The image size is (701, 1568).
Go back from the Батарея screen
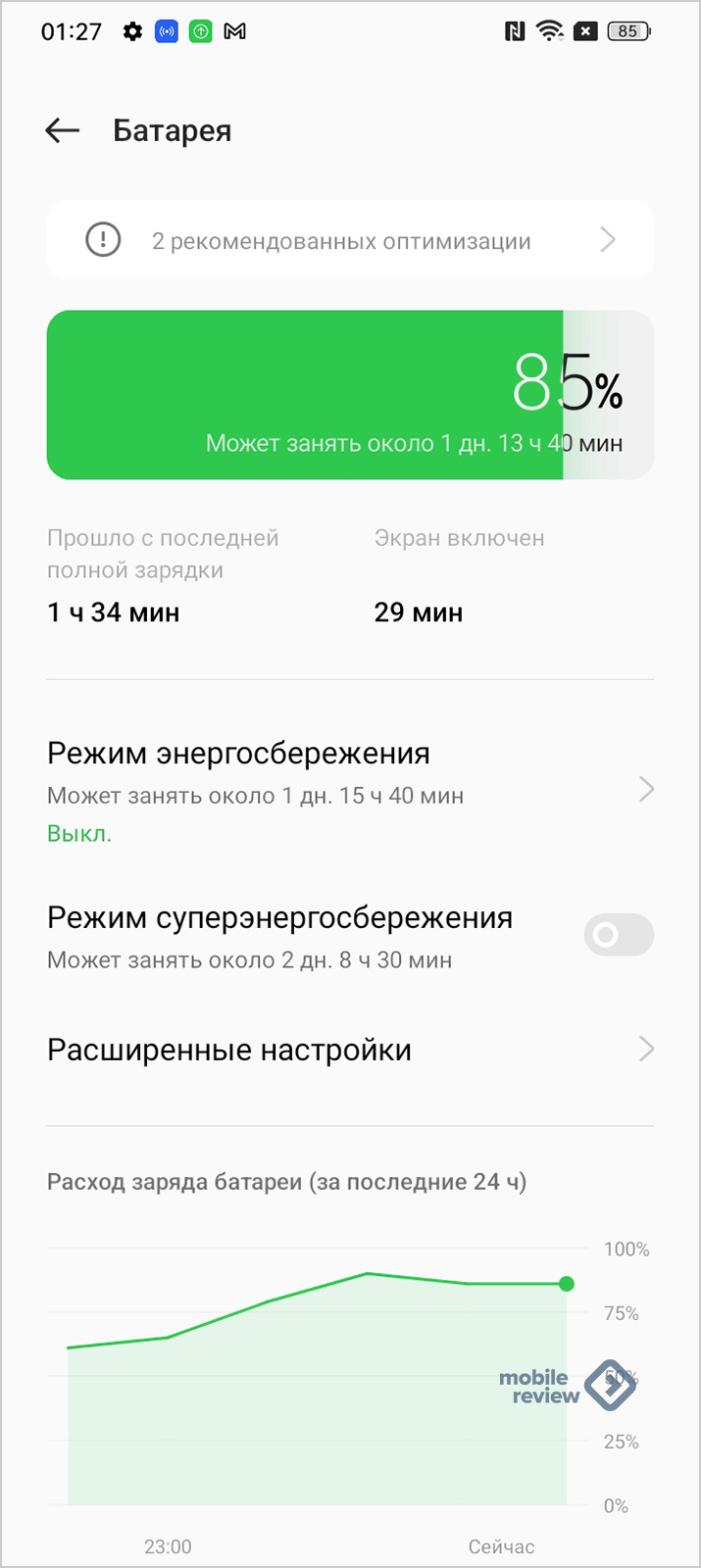point(62,130)
